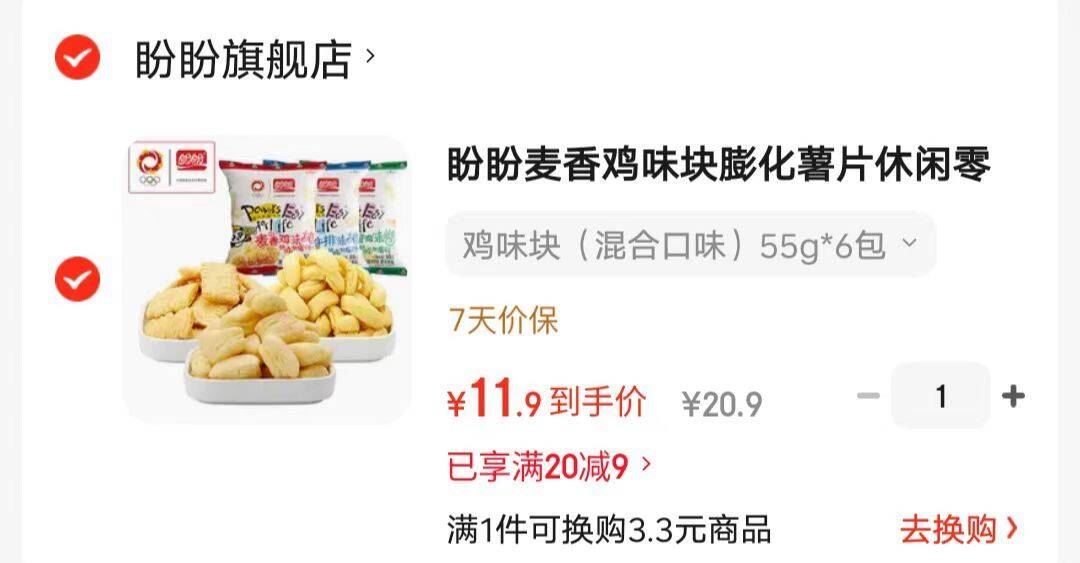Expand the 鸡味块（混合口味）55g*6包 spec selector
Image resolution: width=1080 pixels, height=563 pixels.
pyautogui.click(x=690, y=245)
